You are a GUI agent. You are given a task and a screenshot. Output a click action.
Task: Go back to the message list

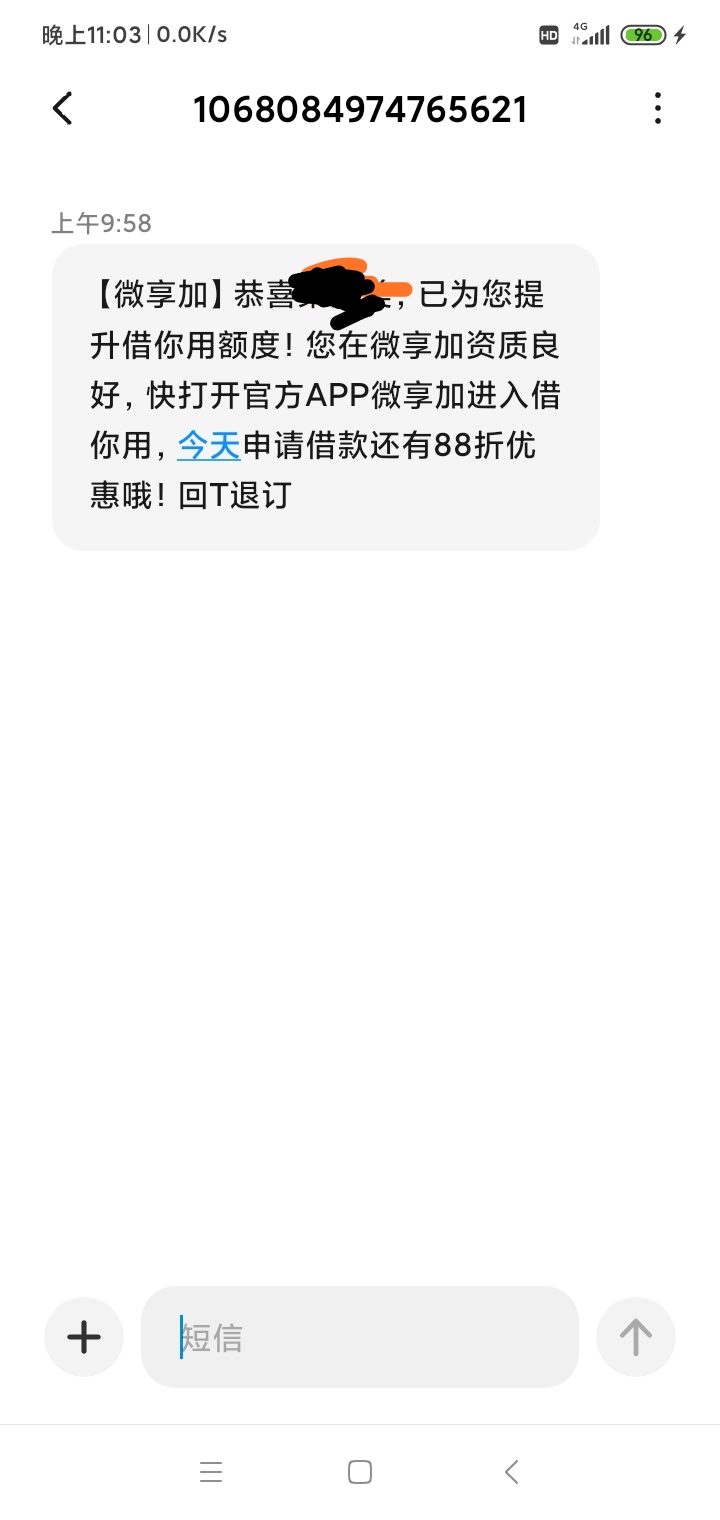(x=62, y=108)
